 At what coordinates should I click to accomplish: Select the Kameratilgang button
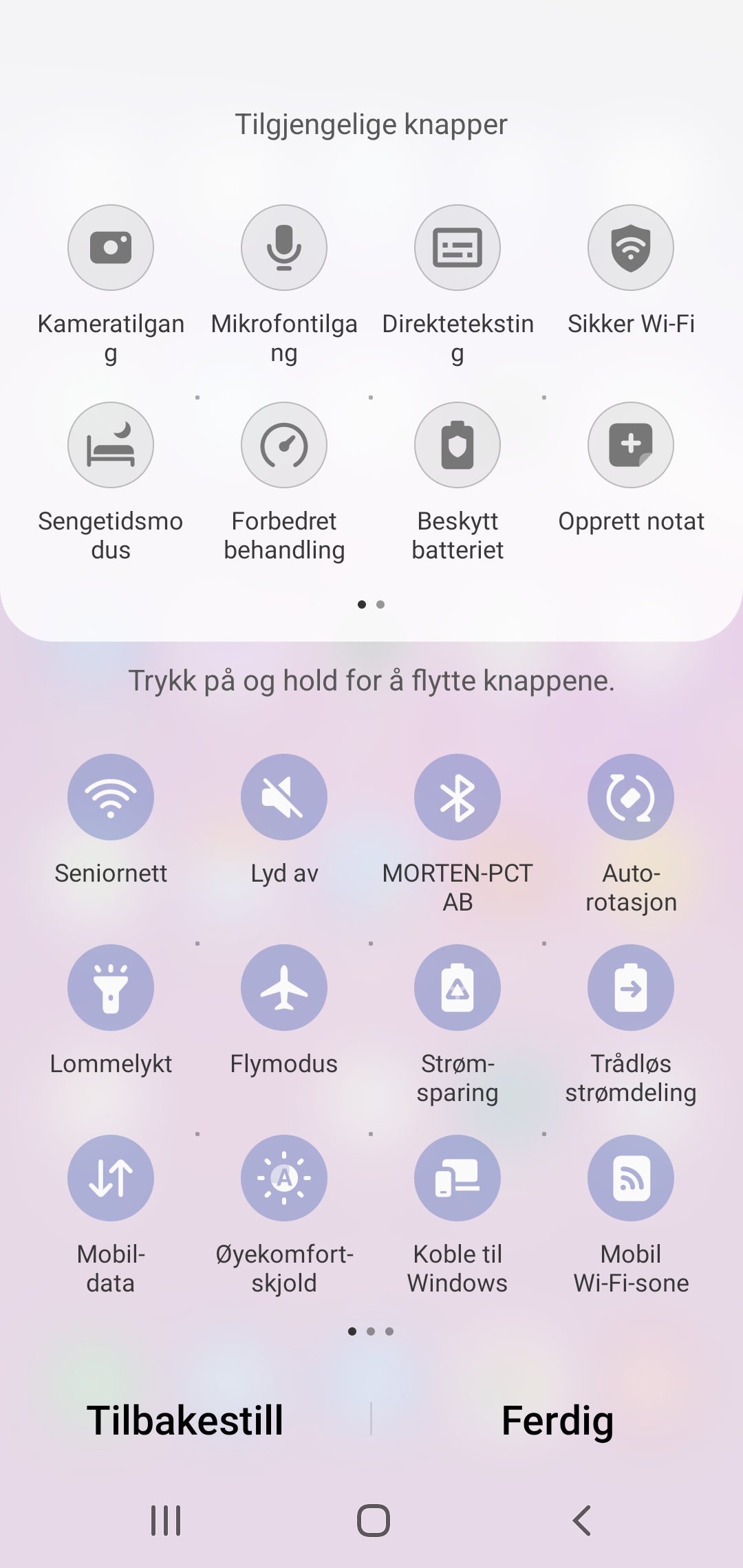coord(111,248)
